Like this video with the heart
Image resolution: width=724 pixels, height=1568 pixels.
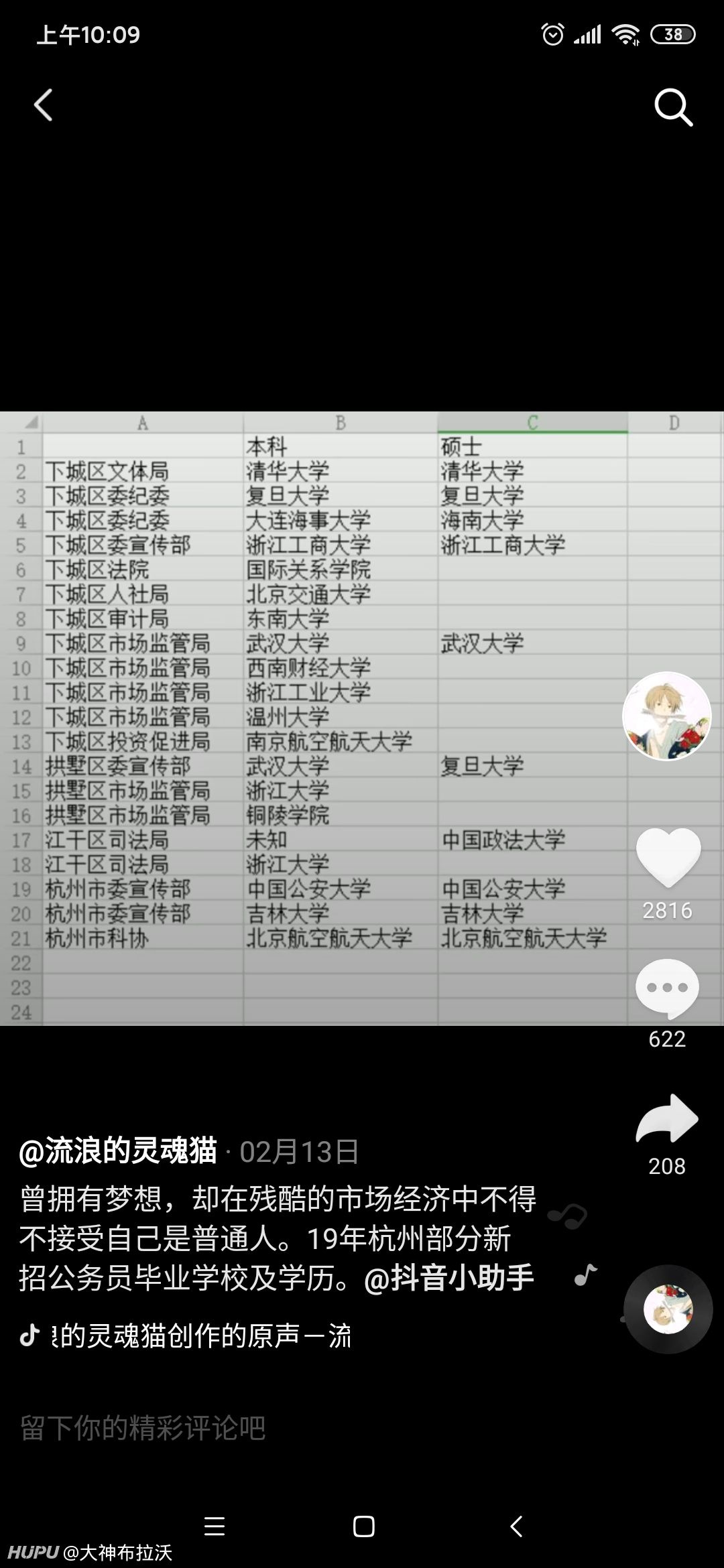click(x=668, y=858)
